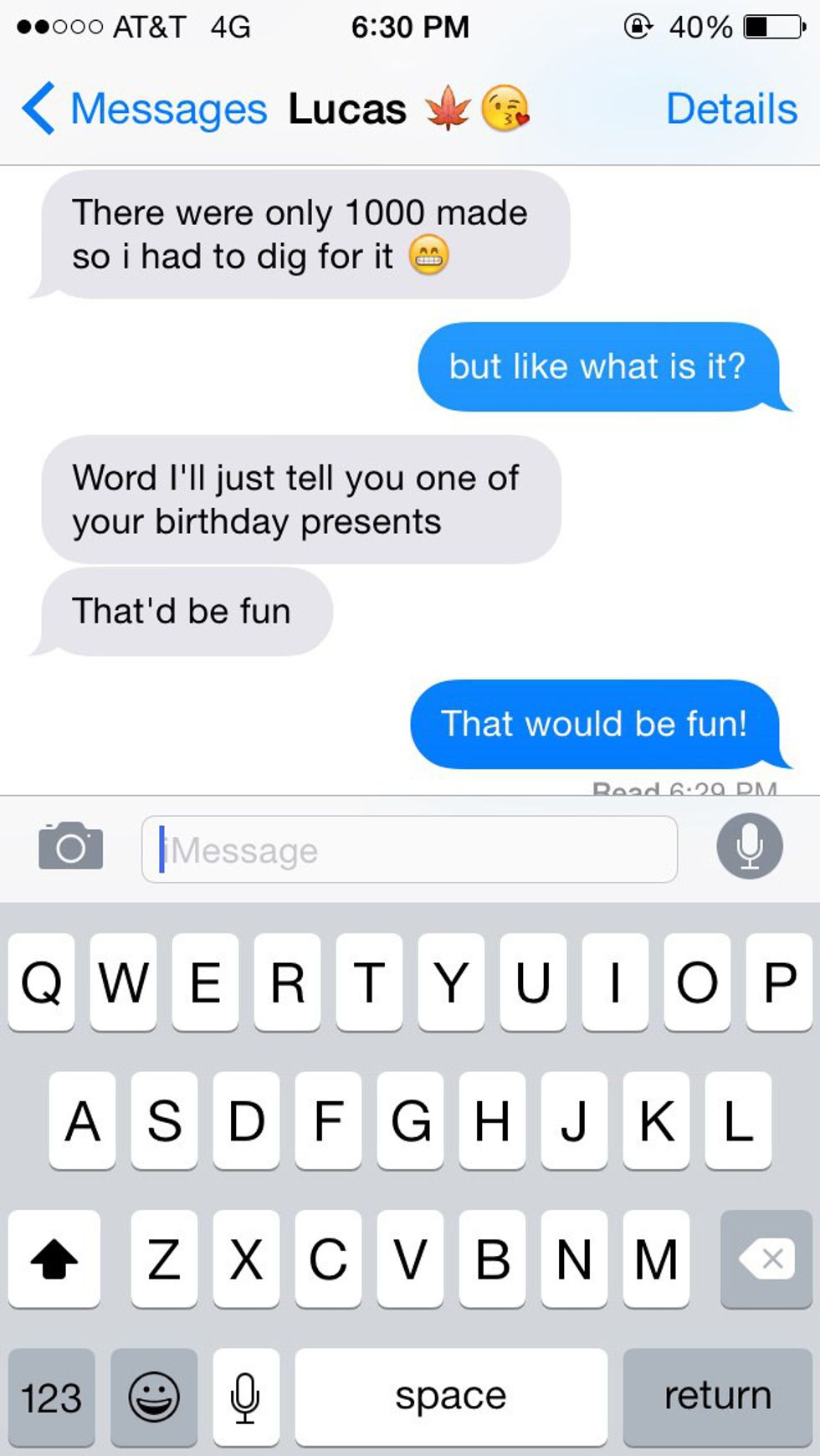820x1456 pixels.
Task: Switch to the 123 numbers keyboard
Action: (52, 1397)
